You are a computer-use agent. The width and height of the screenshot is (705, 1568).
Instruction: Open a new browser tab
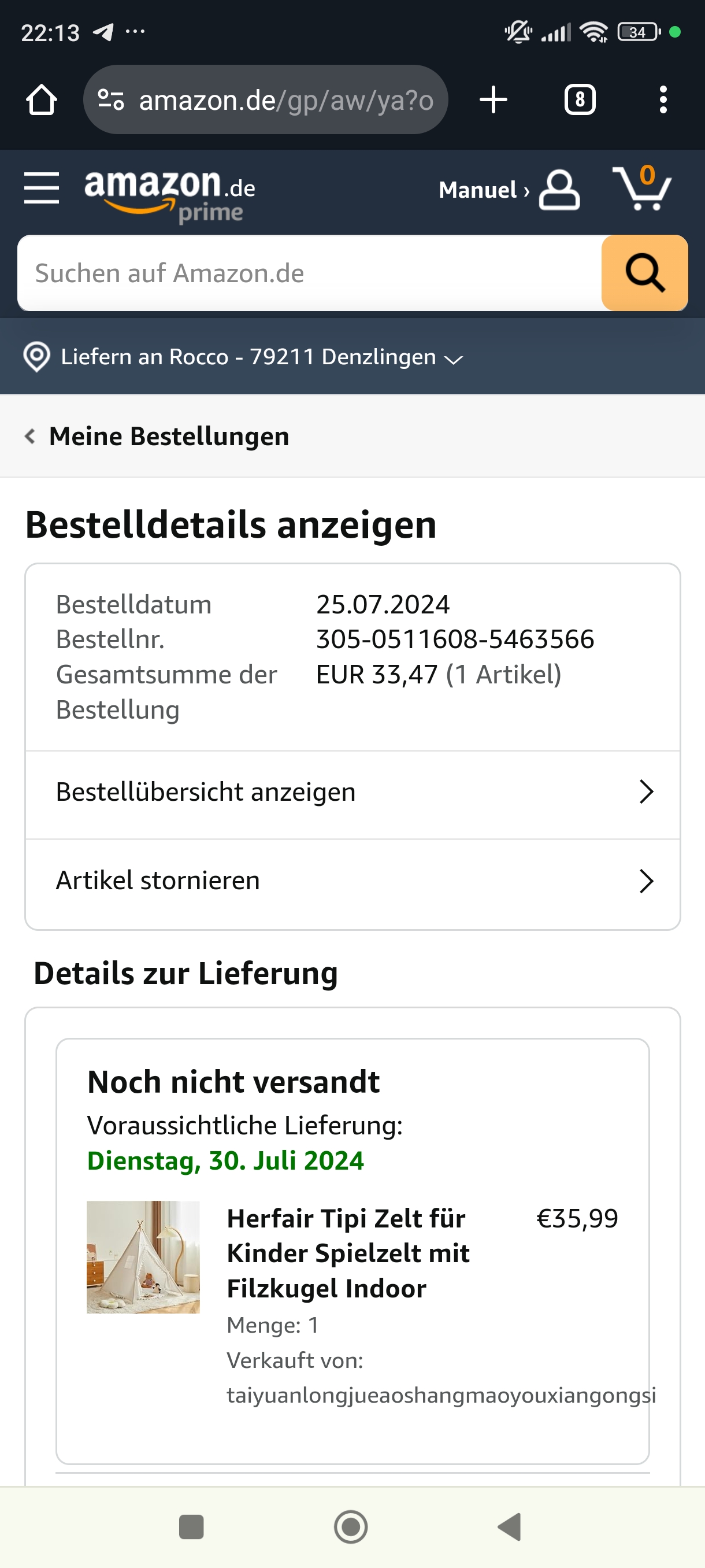tap(493, 100)
